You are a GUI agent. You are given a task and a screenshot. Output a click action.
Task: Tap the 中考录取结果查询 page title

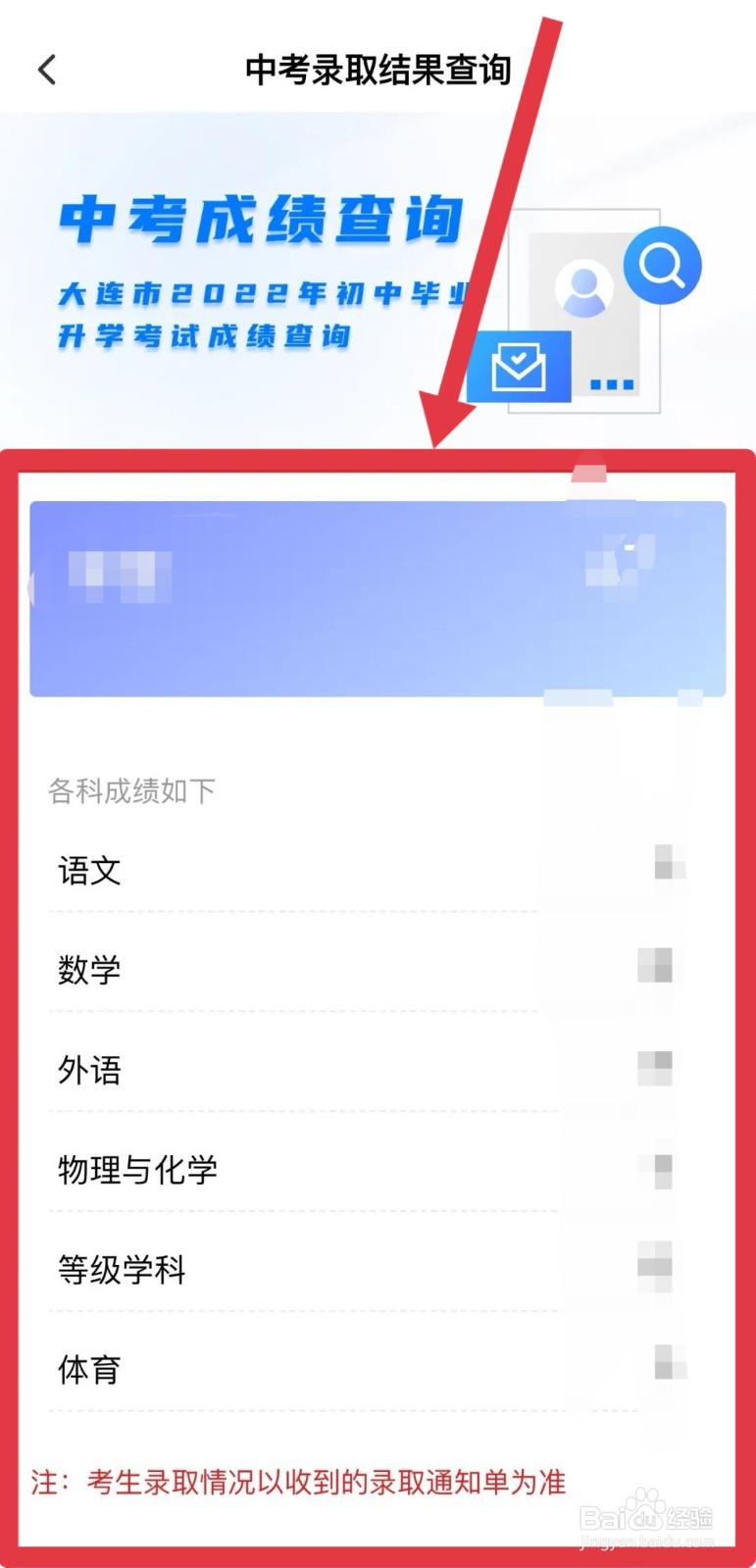tap(378, 69)
